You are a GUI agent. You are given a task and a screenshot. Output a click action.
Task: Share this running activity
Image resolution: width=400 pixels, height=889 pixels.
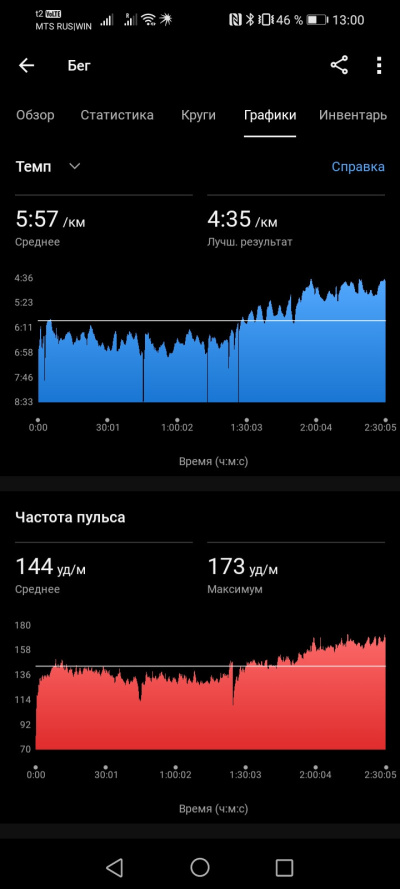(x=339, y=66)
